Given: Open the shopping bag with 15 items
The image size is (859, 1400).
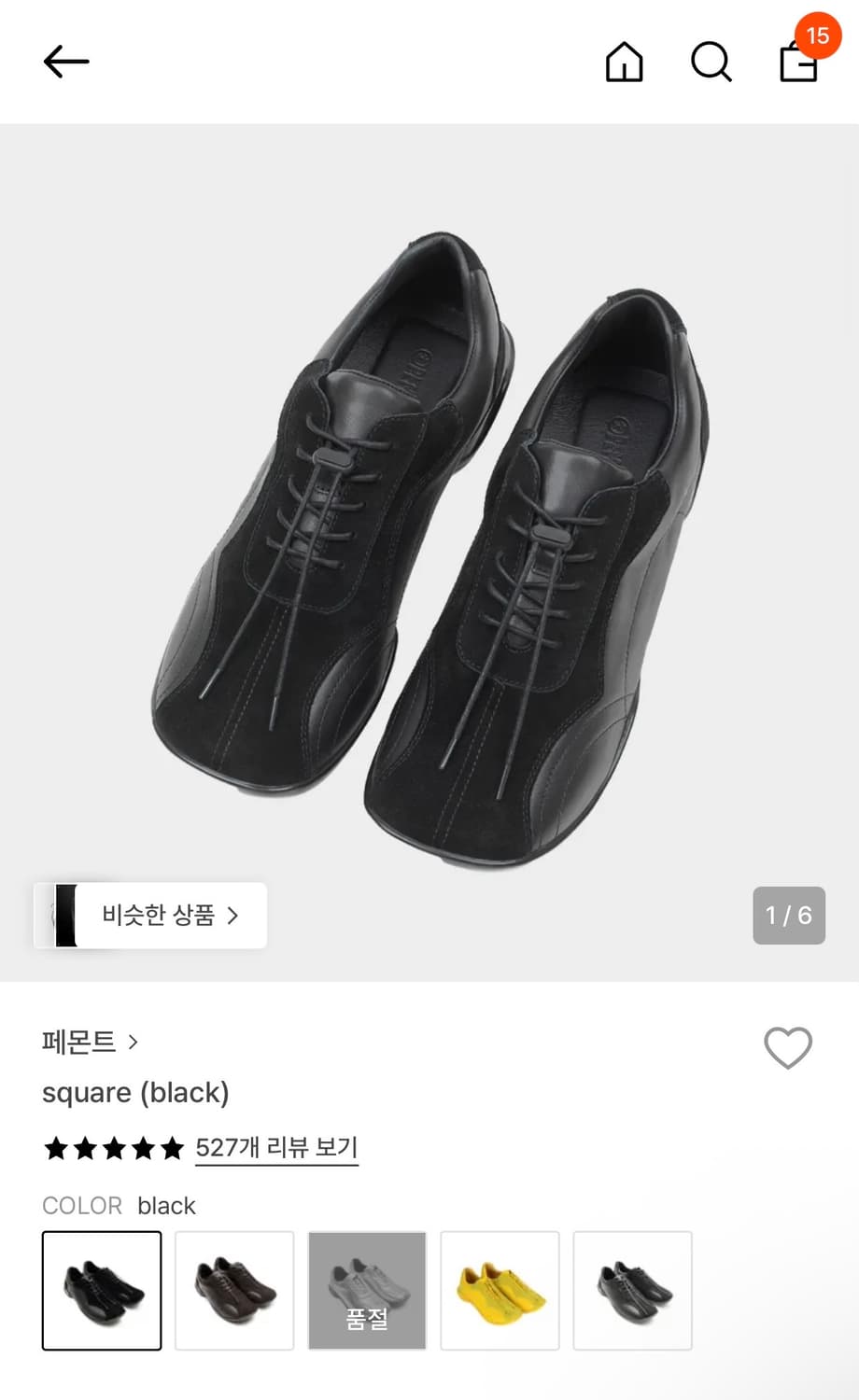Looking at the screenshot, I should pos(798,65).
